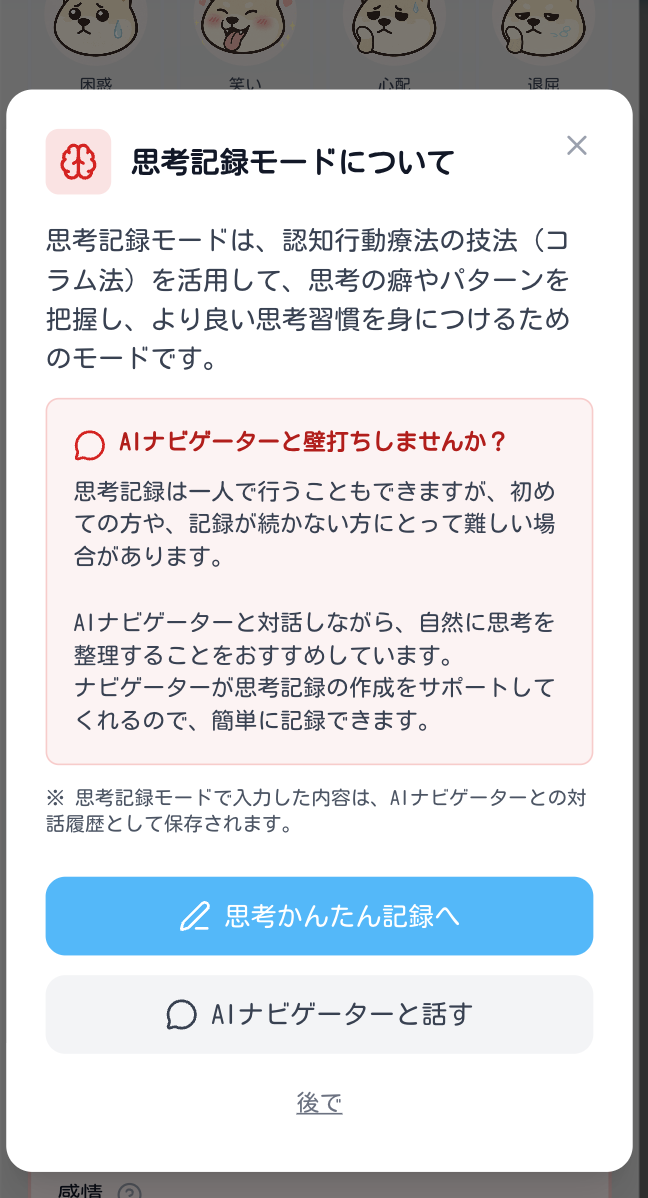Image resolution: width=648 pixels, height=1198 pixels.
Task: Close the 思考記録モード dialog
Action: pyautogui.click(x=576, y=146)
